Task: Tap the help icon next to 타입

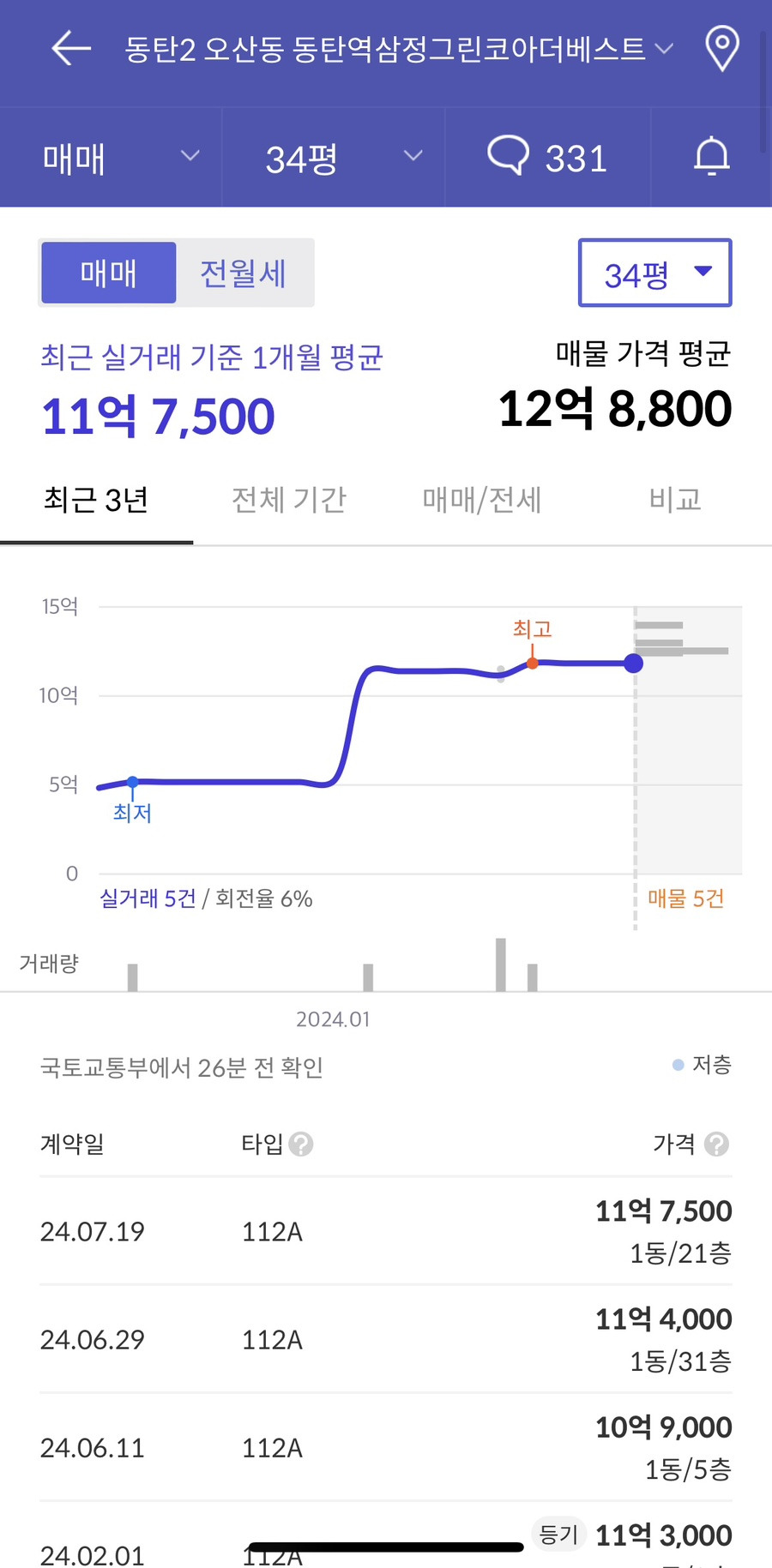Action: pyautogui.click(x=301, y=1144)
